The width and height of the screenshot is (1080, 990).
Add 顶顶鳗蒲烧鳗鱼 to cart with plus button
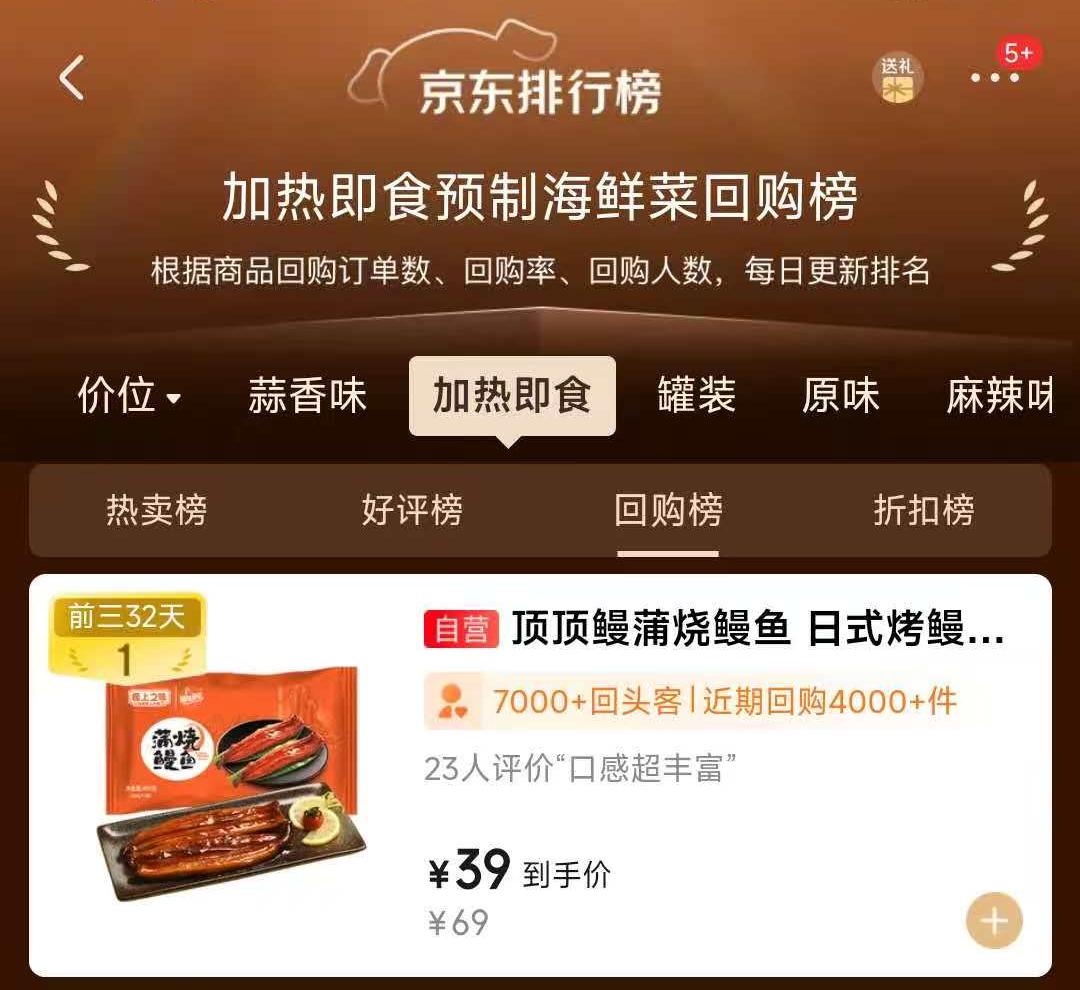994,921
